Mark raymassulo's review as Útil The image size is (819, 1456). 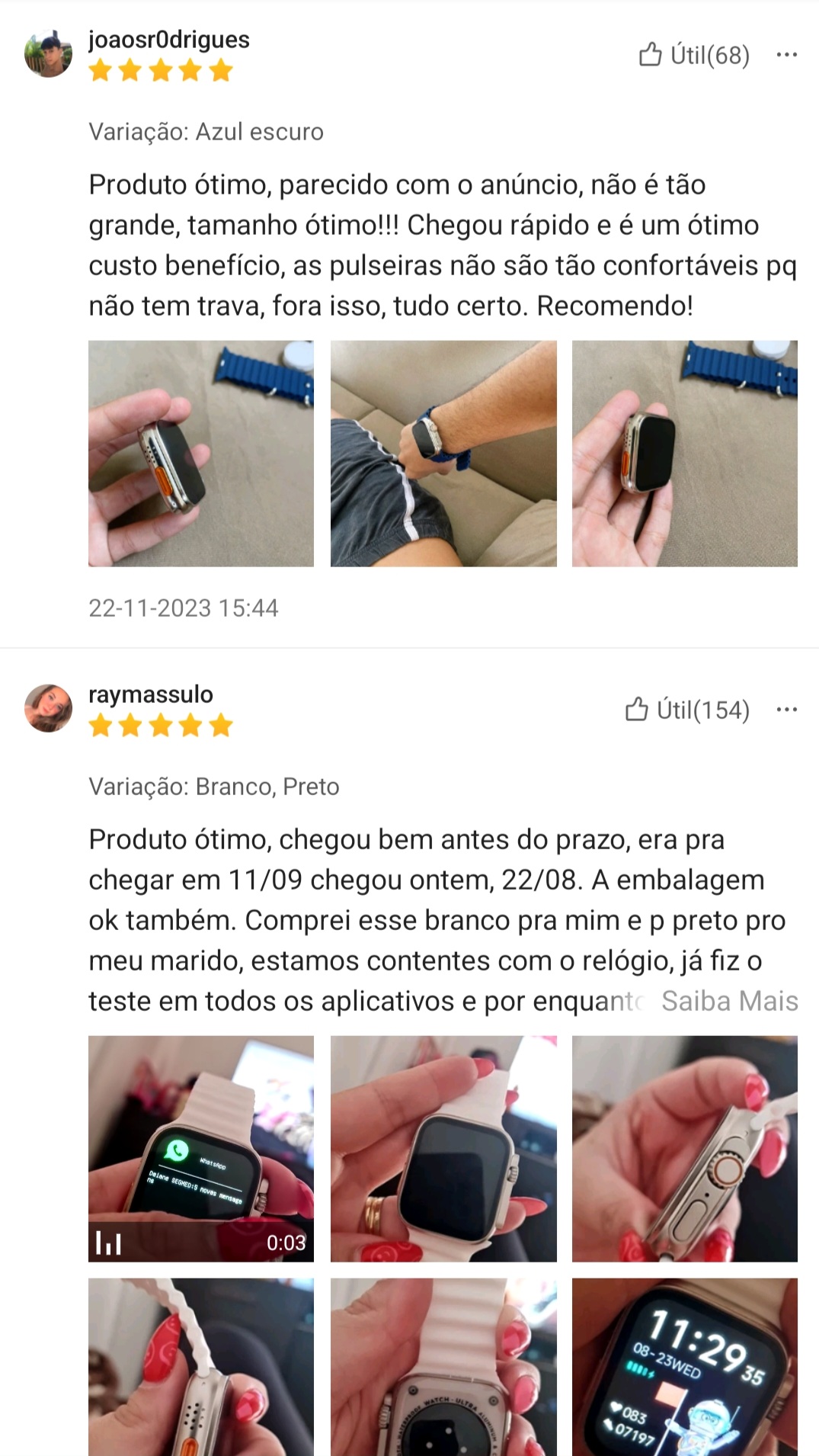click(686, 710)
